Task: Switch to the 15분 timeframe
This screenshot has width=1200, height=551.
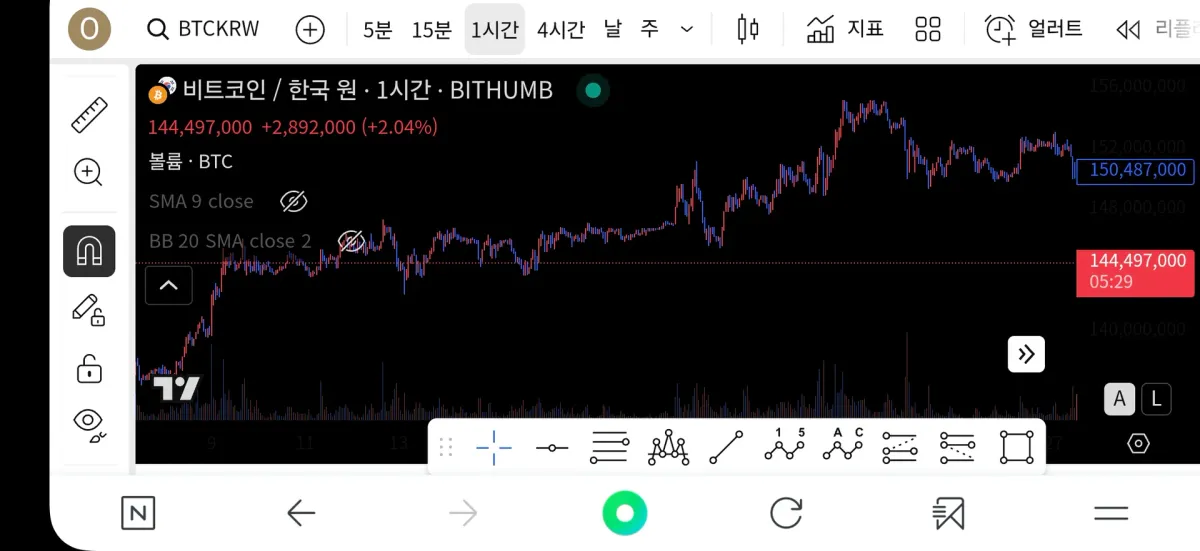Action: click(x=431, y=30)
